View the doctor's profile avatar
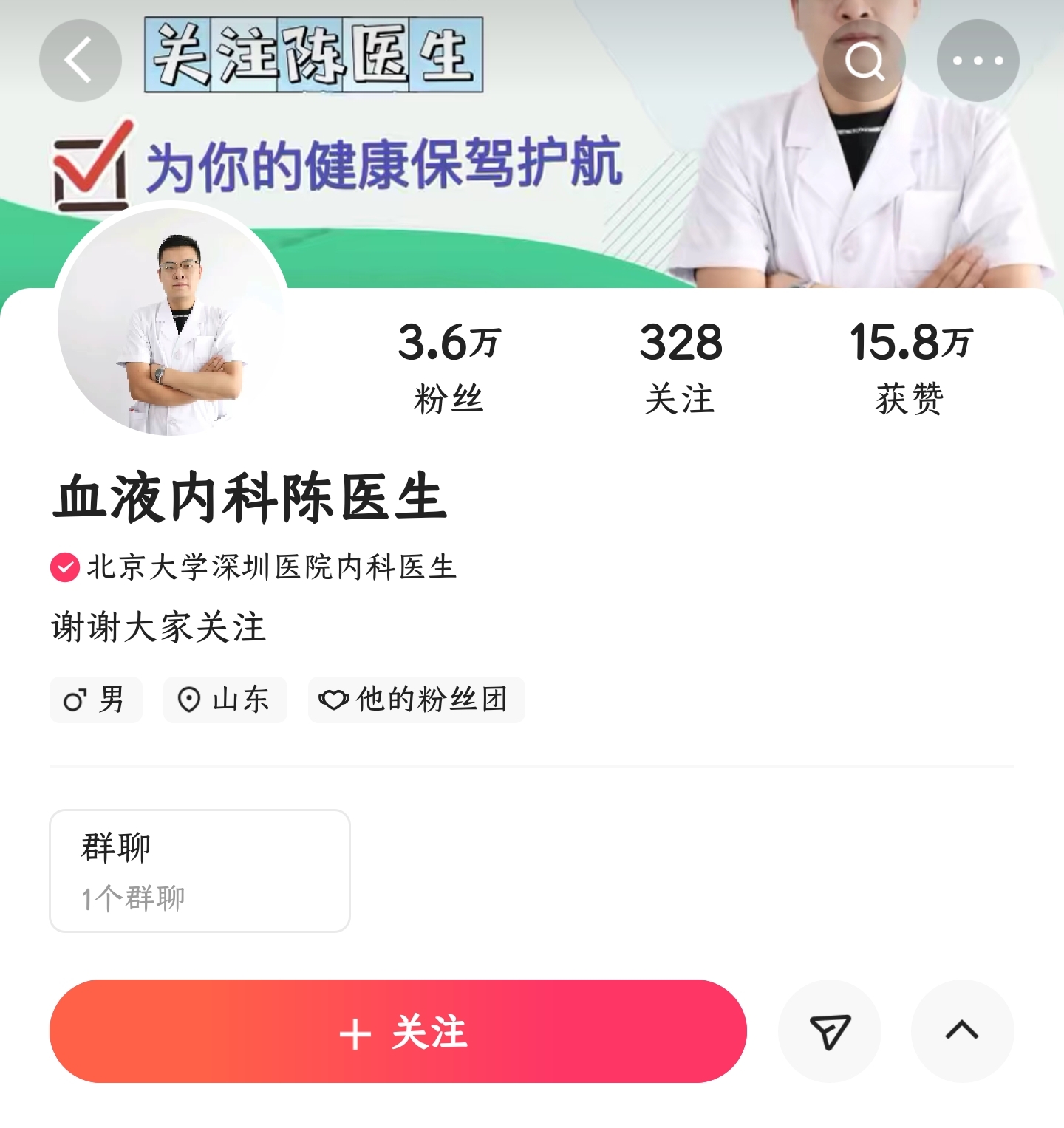This screenshot has height=1128, width=1064. coord(172,323)
